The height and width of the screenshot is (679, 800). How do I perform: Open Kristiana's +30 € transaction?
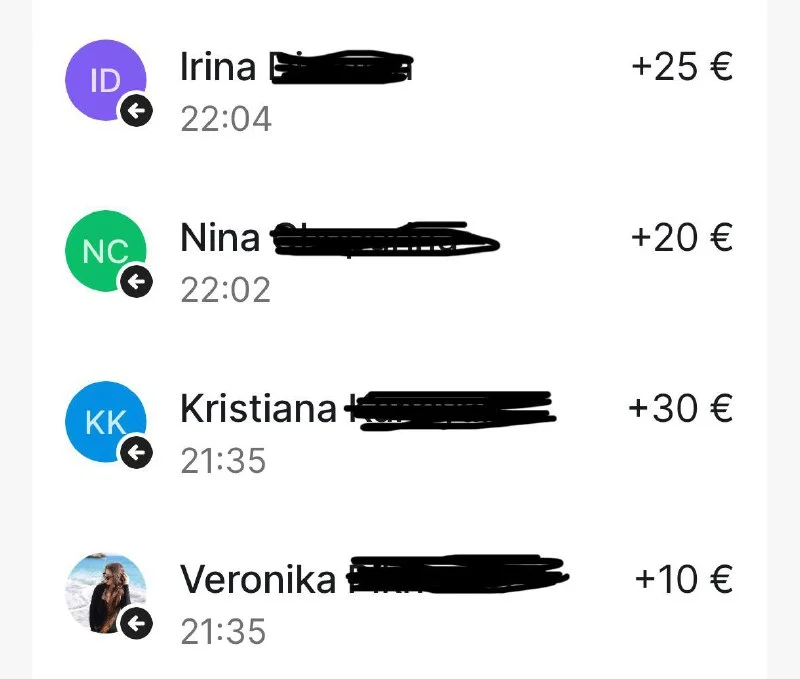(x=400, y=432)
